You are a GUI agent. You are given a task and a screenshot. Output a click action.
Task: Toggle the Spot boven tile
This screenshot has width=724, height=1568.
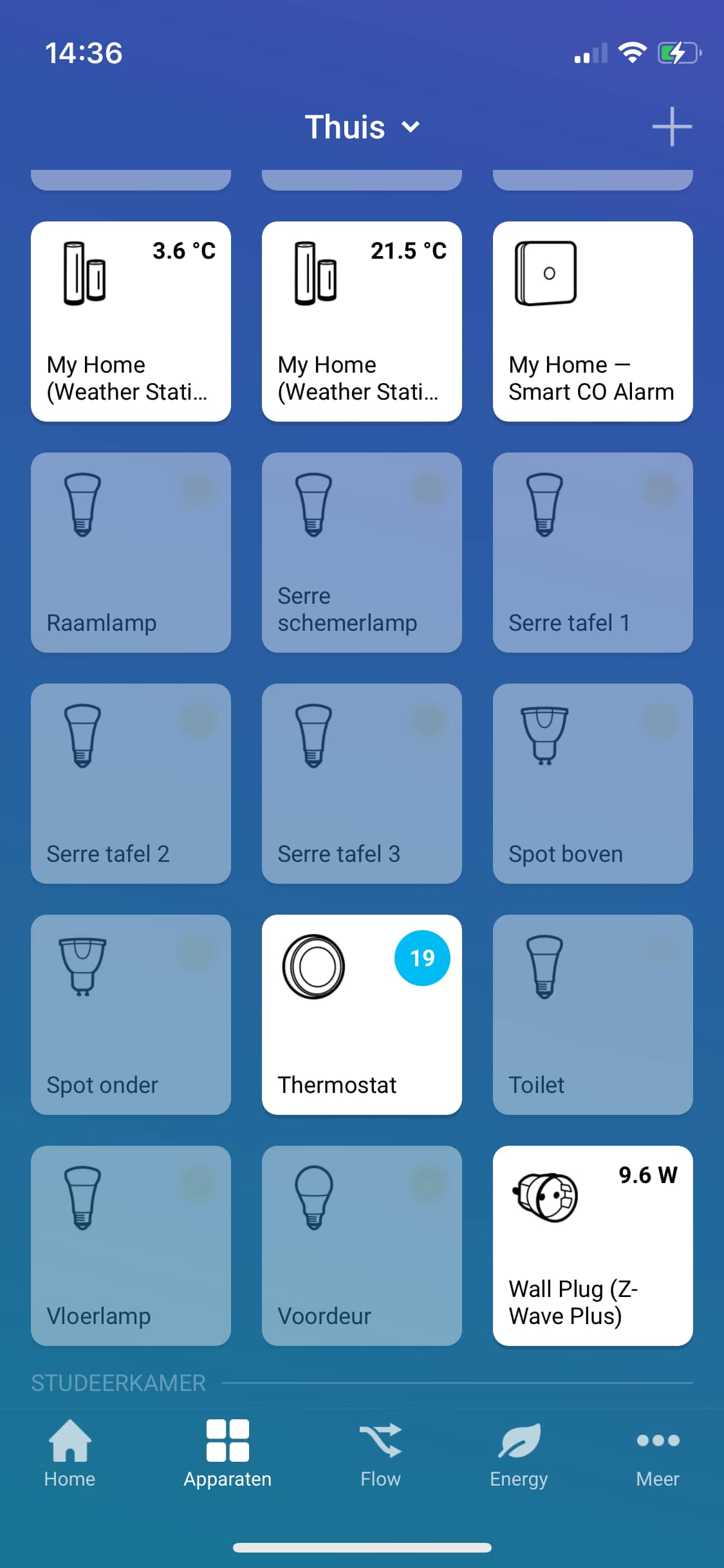coord(593,783)
